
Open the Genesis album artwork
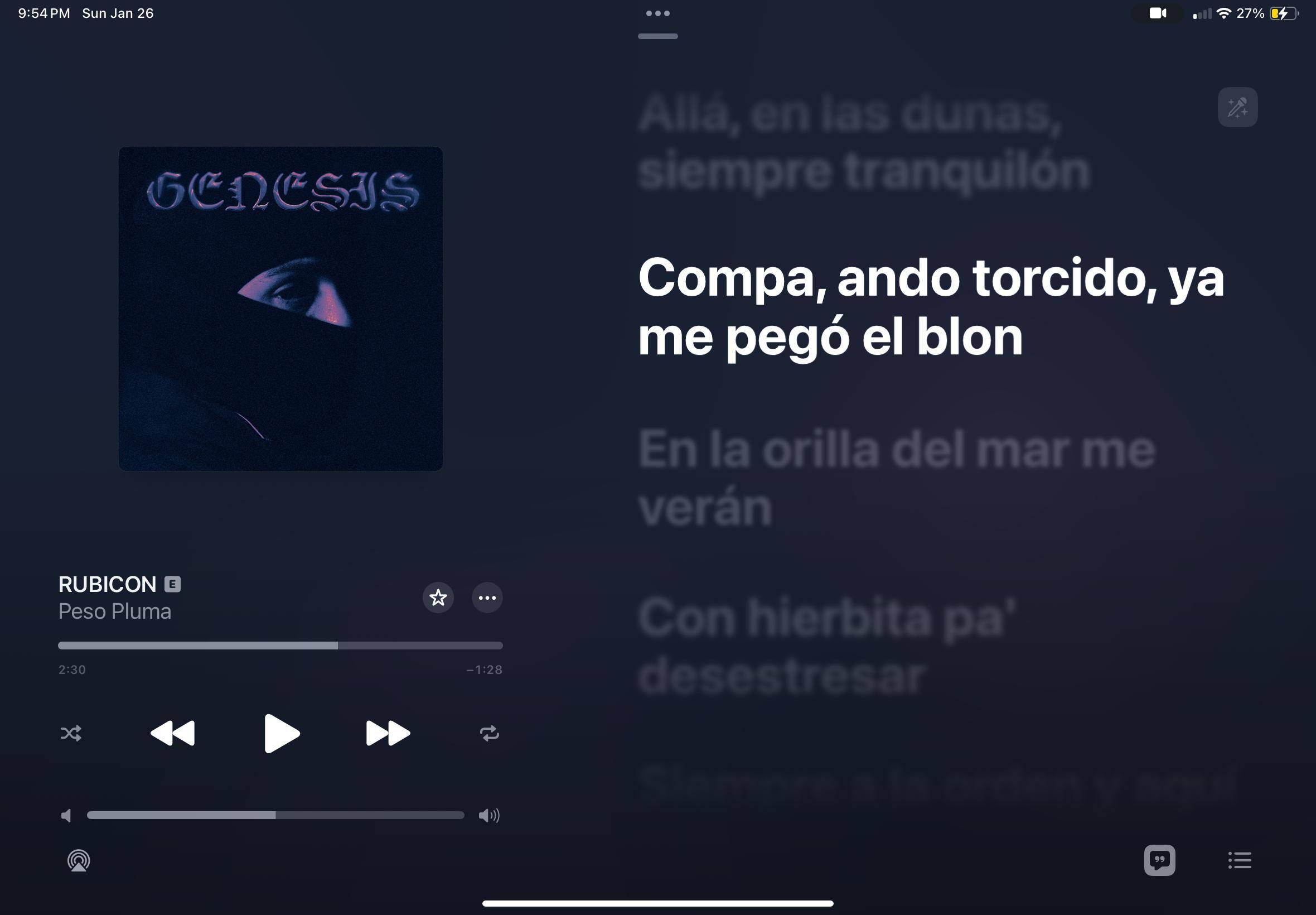pyautogui.click(x=280, y=309)
